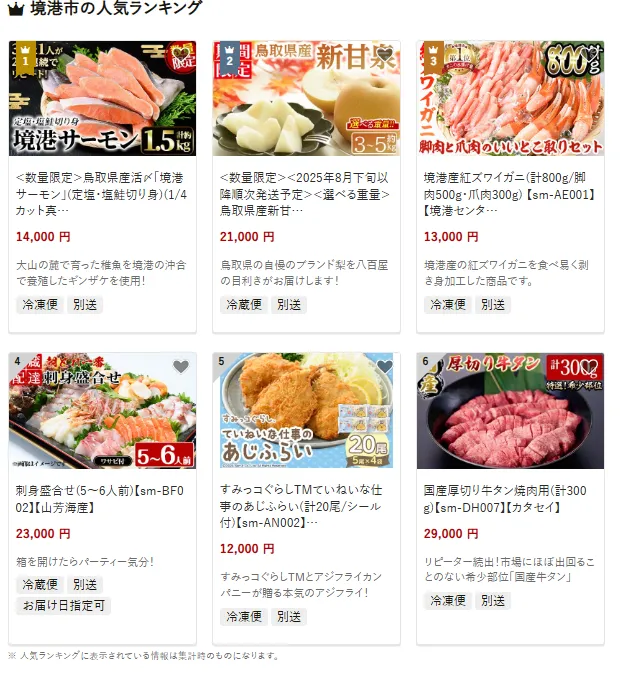The width and height of the screenshot is (630, 682).
Task: Add 厚切り牛タン to favorites
Action: [x=588, y=367]
